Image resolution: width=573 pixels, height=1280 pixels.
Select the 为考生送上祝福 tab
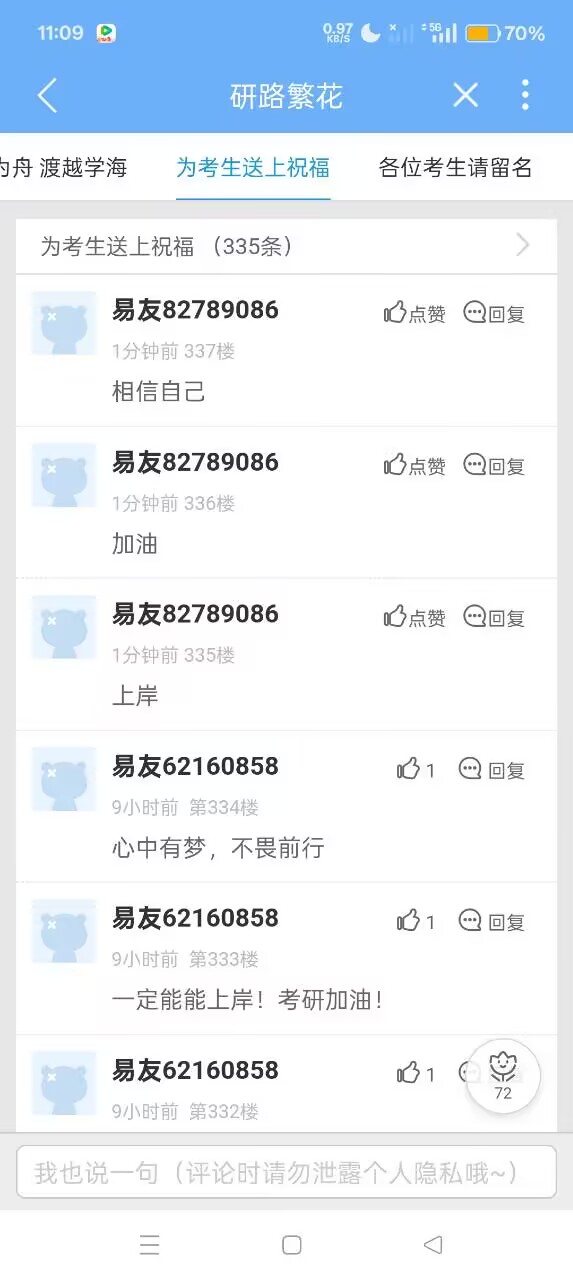pyautogui.click(x=253, y=167)
